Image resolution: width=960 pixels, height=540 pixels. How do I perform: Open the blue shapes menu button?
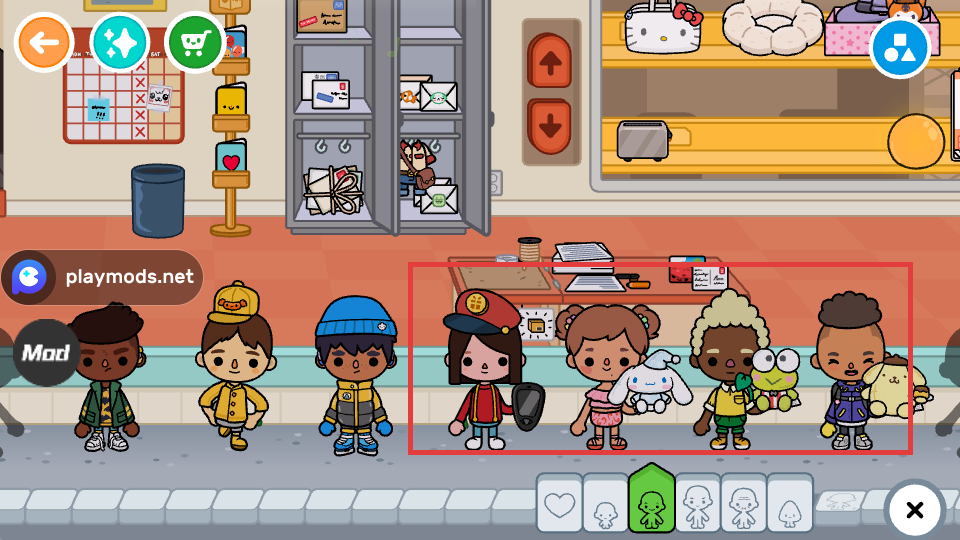[899, 47]
